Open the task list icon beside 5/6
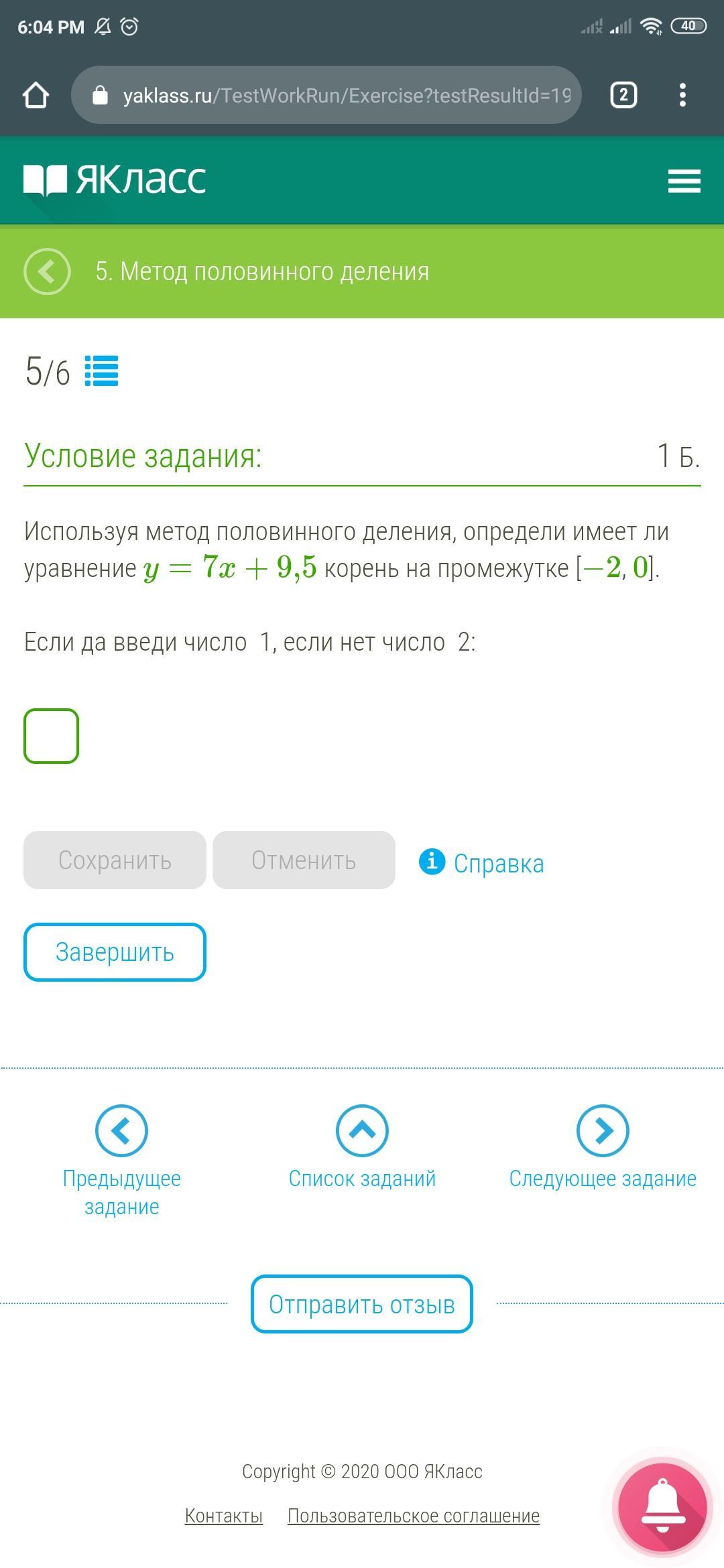The image size is (724, 1568). (x=101, y=371)
